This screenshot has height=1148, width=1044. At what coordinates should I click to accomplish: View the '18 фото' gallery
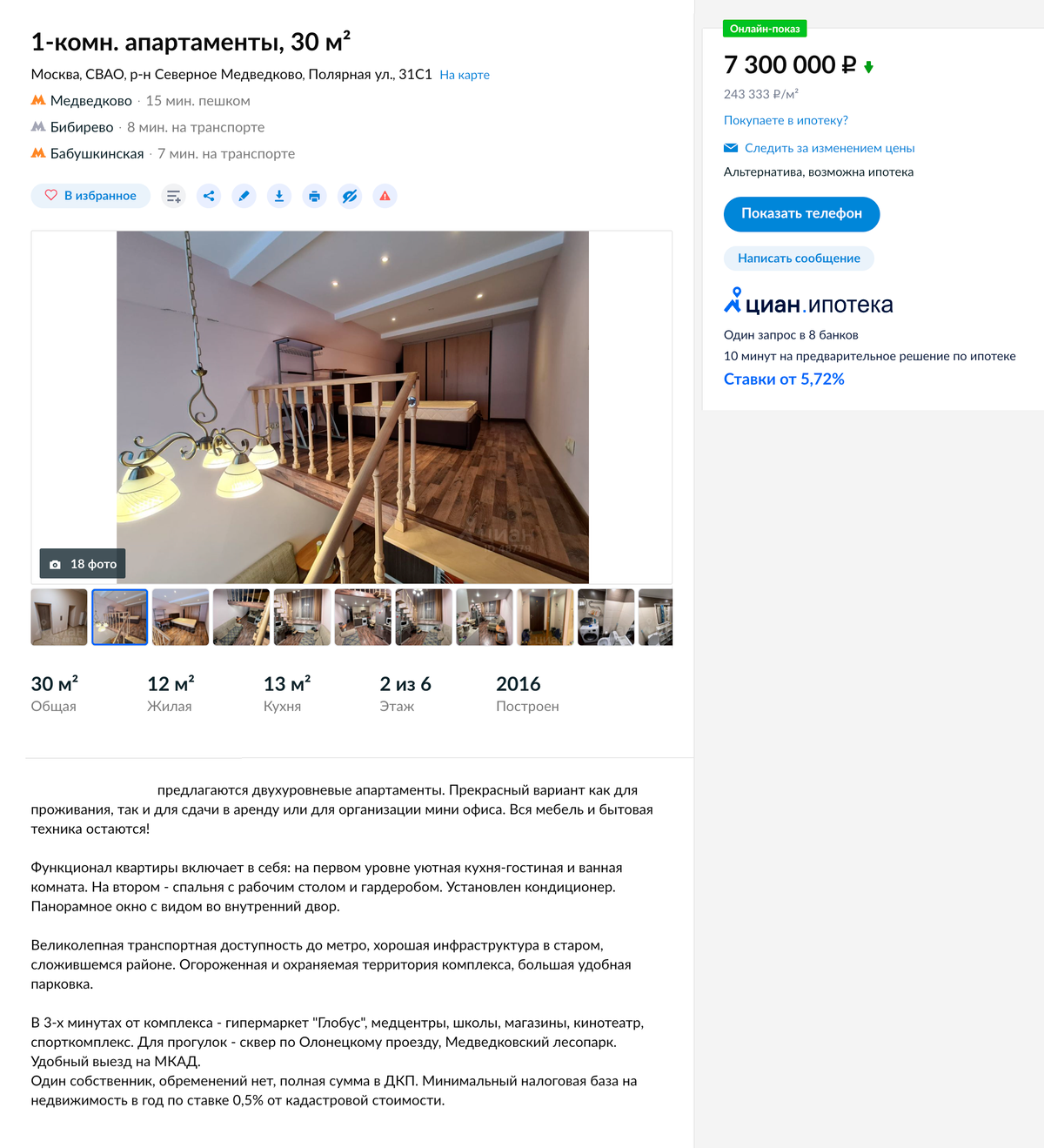coord(83,564)
